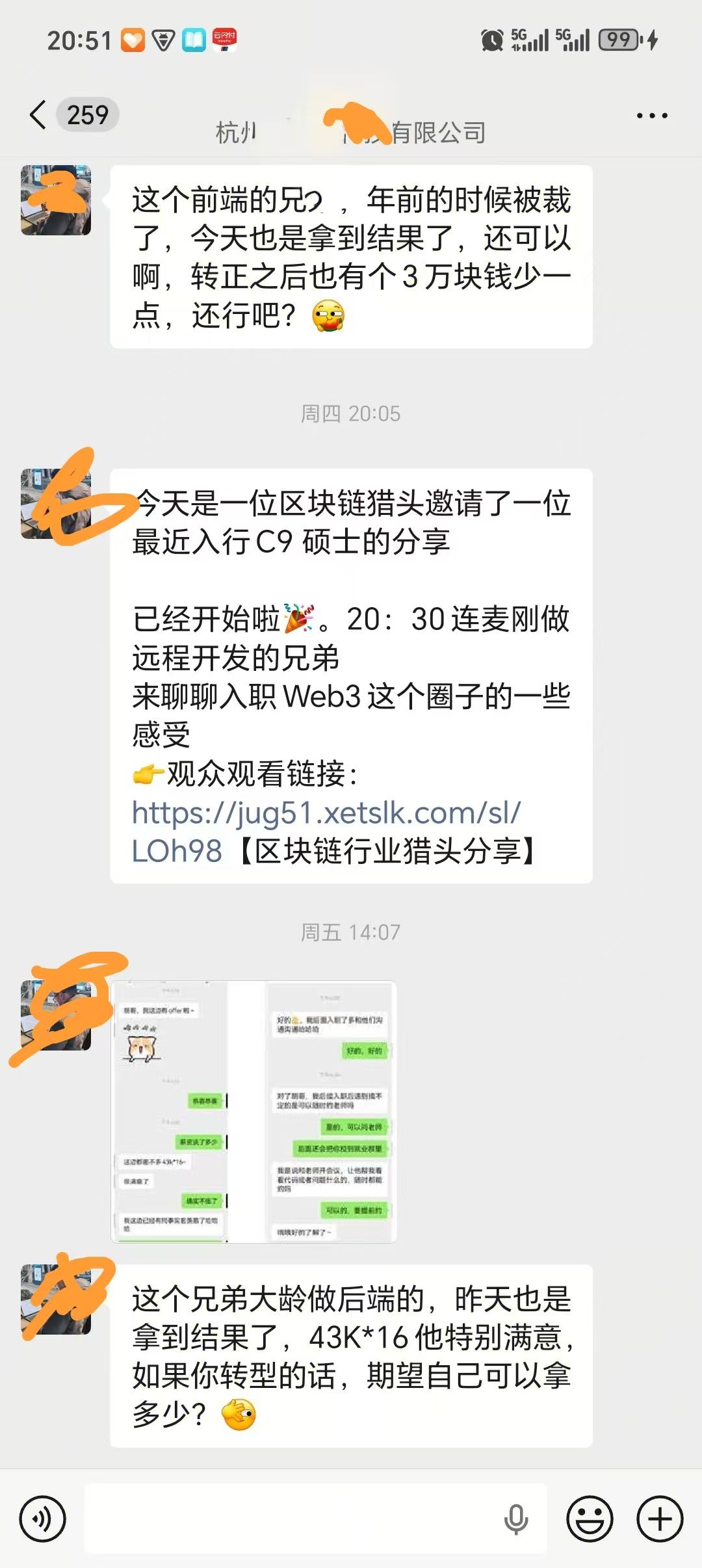Screen dimensions: 702x1568
Task: Tap the microphone icon in the input field
Action: click(x=516, y=1519)
